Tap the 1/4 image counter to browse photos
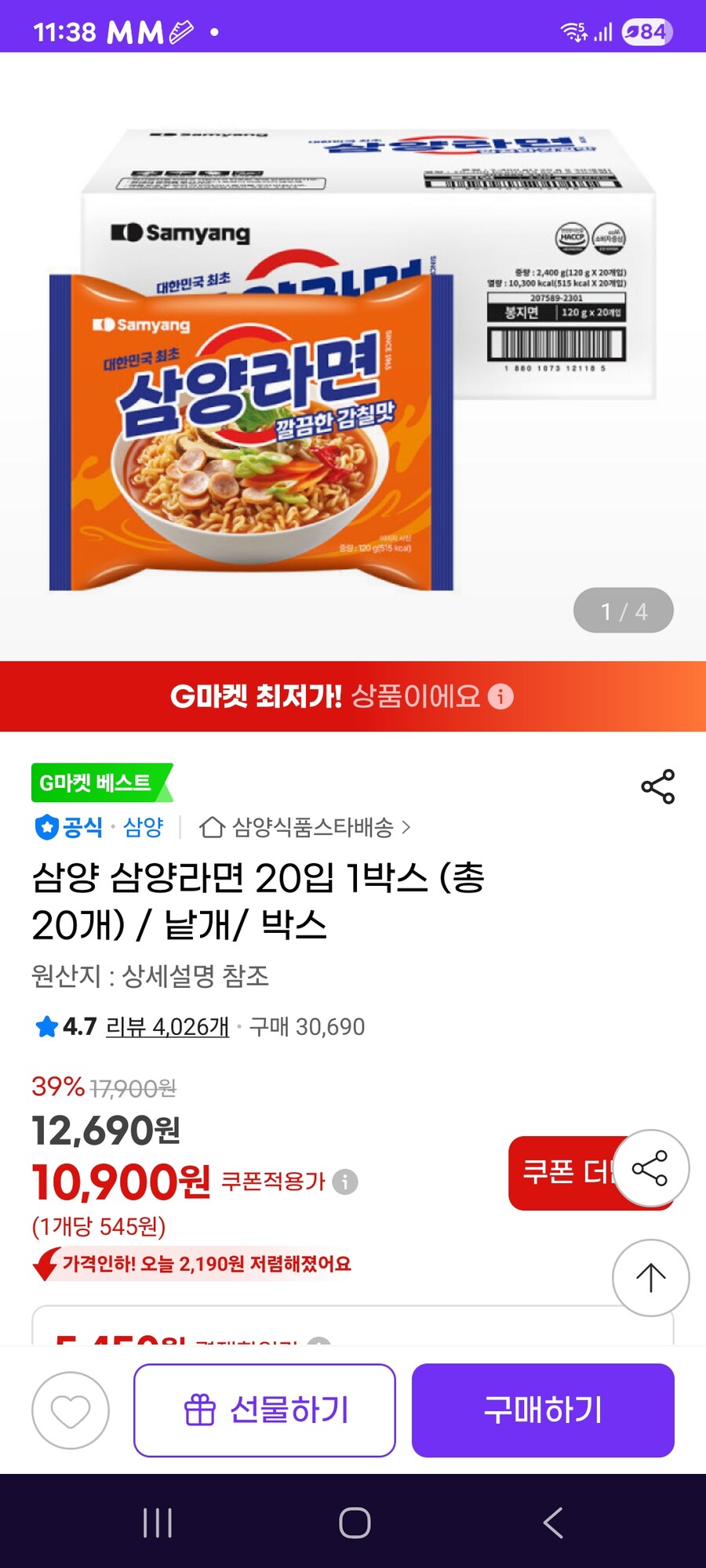This screenshot has height=1568, width=706. coord(623,611)
